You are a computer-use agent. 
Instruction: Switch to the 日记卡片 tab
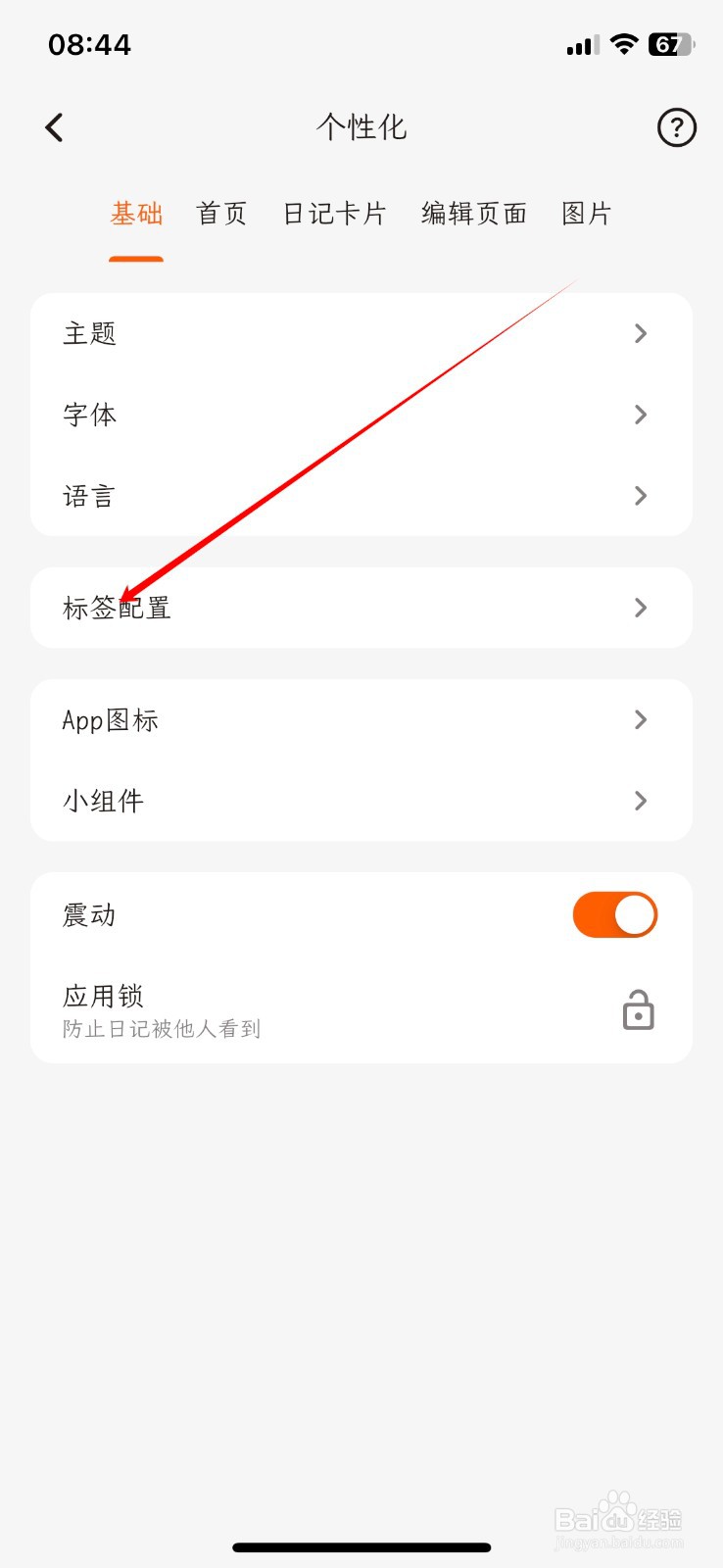point(334,214)
